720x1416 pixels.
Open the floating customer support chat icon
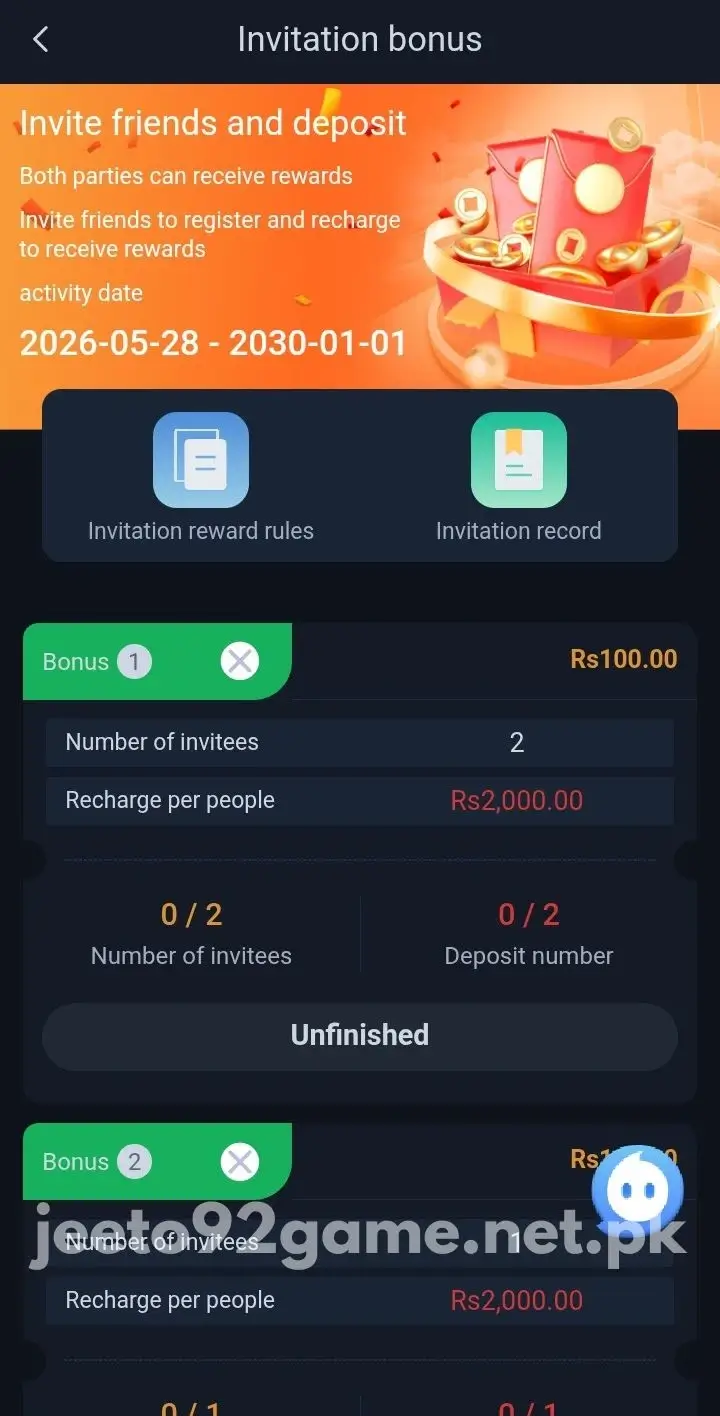pyautogui.click(x=637, y=1192)
